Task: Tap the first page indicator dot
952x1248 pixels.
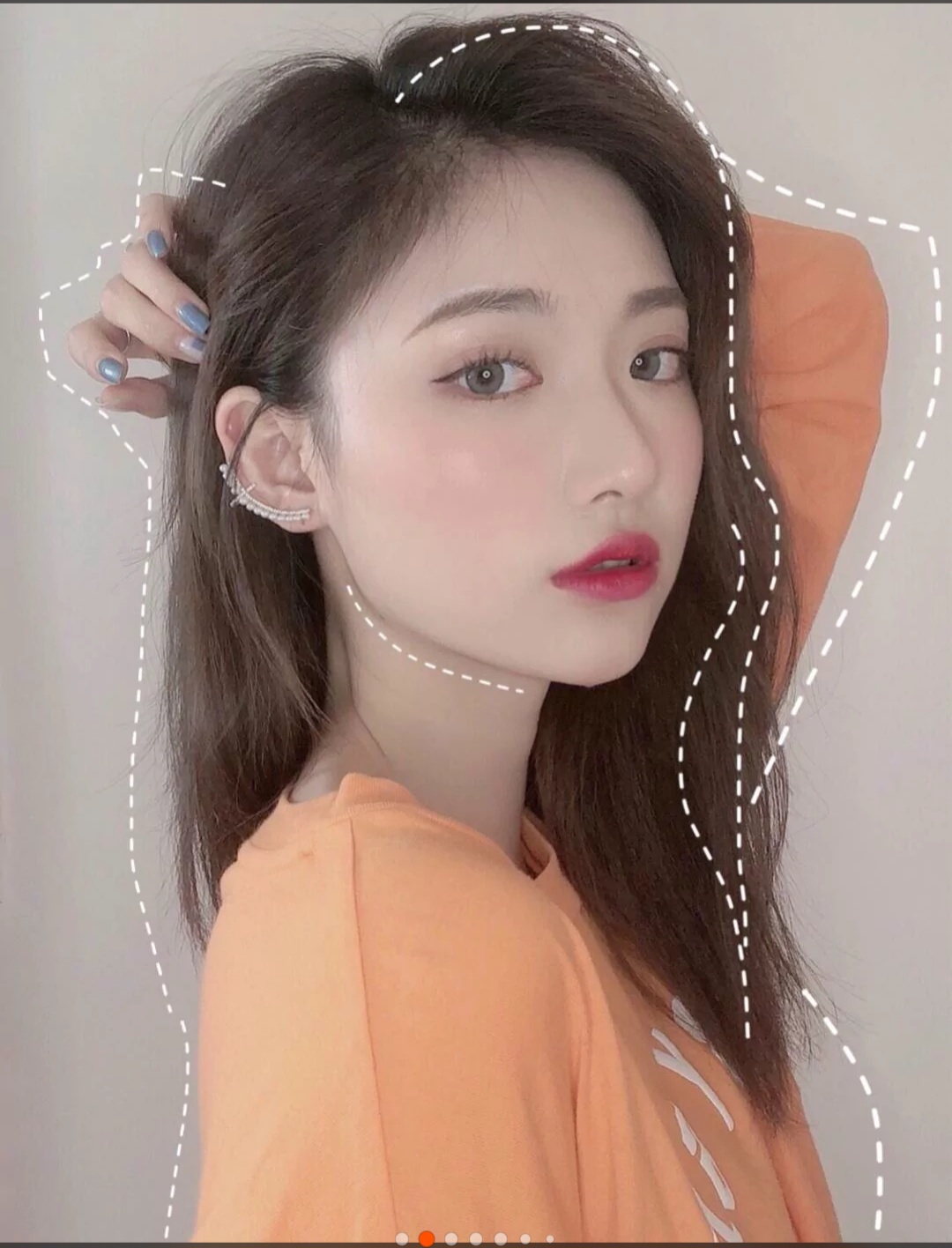Action: pos(402,1238)
